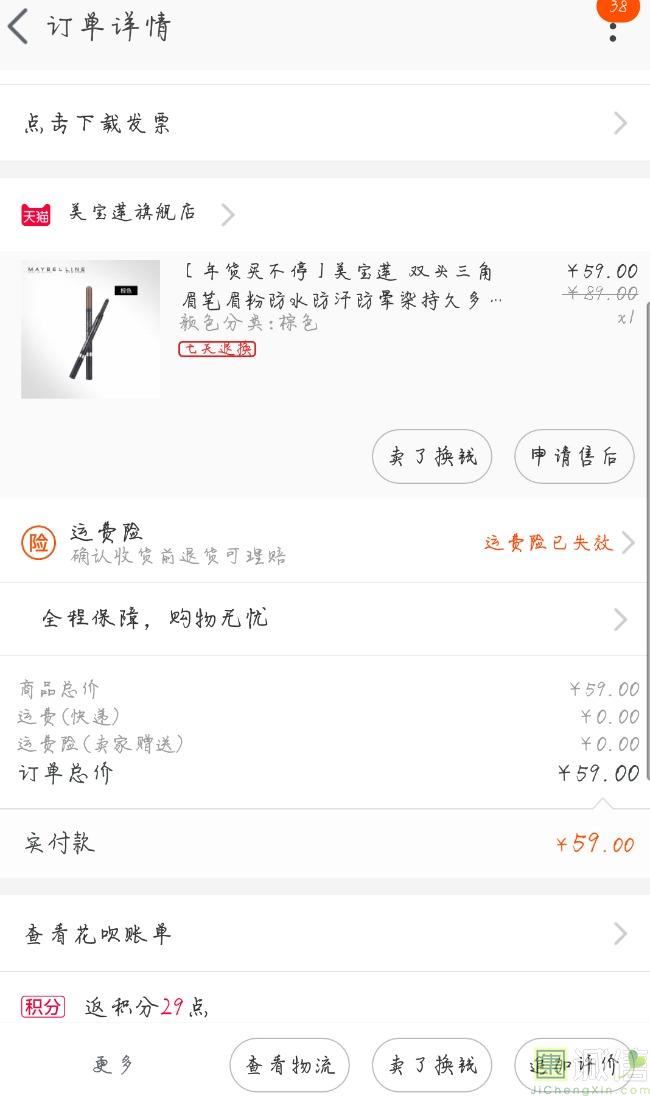Image resolution: width=650 pixels, height=1096 pixels.
Task: Tap 申请售后 button
Action: (574, 457)
